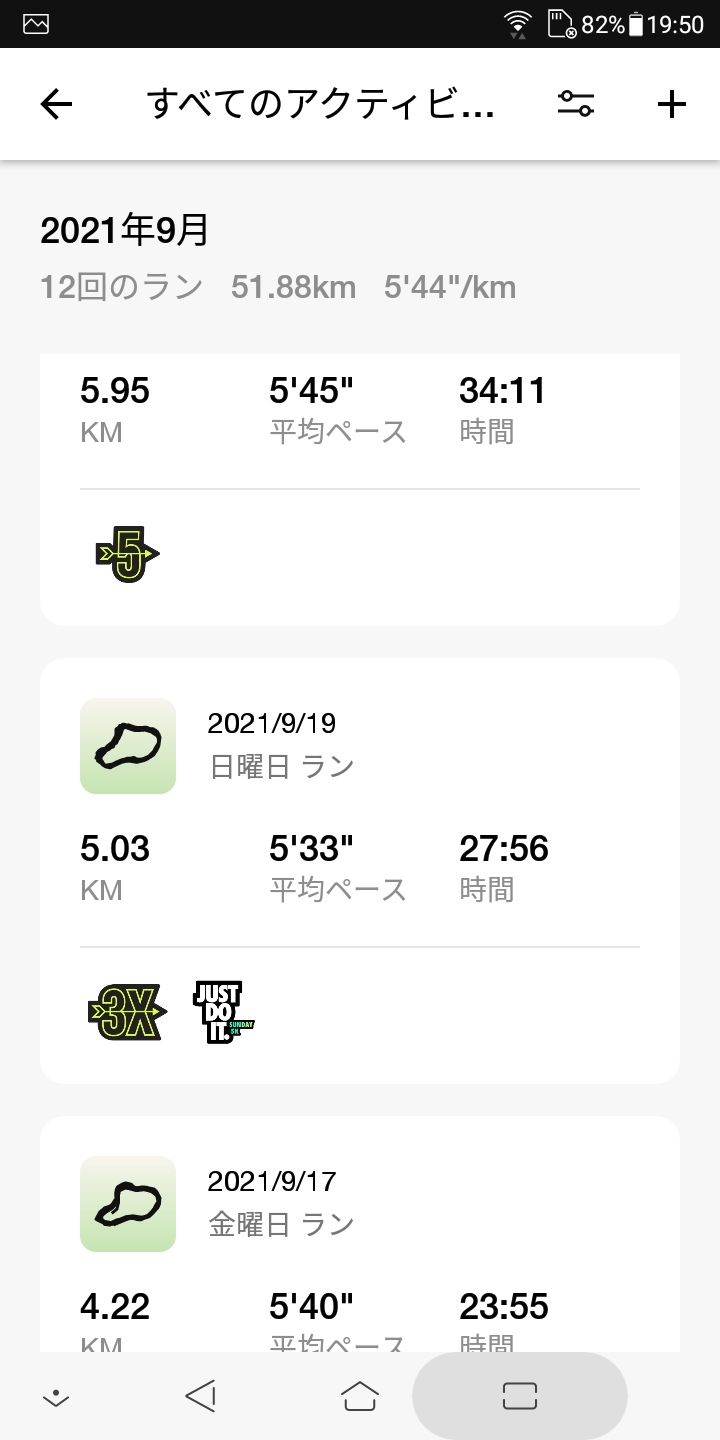The height and width of the screenshot is (1440, 720).
Task: Open the activity filter options
Action: tap(576, 104)
